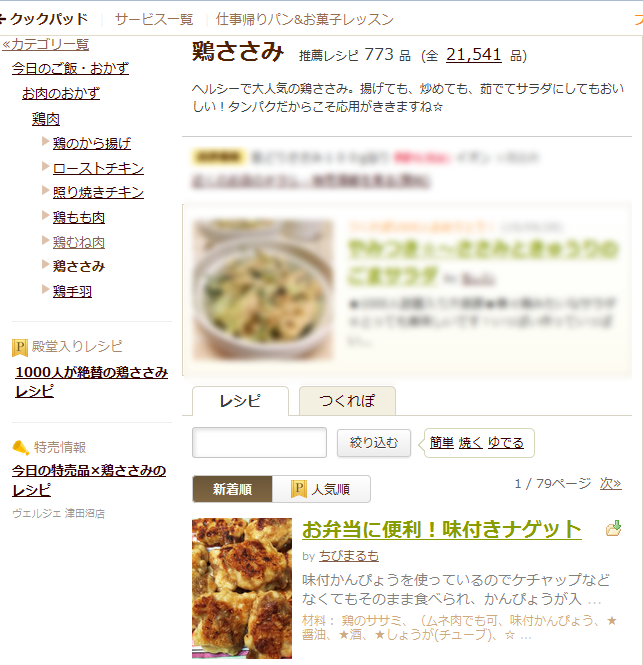Open the サービス一覧 link
643x665 pixels.
tap(154, 19)
